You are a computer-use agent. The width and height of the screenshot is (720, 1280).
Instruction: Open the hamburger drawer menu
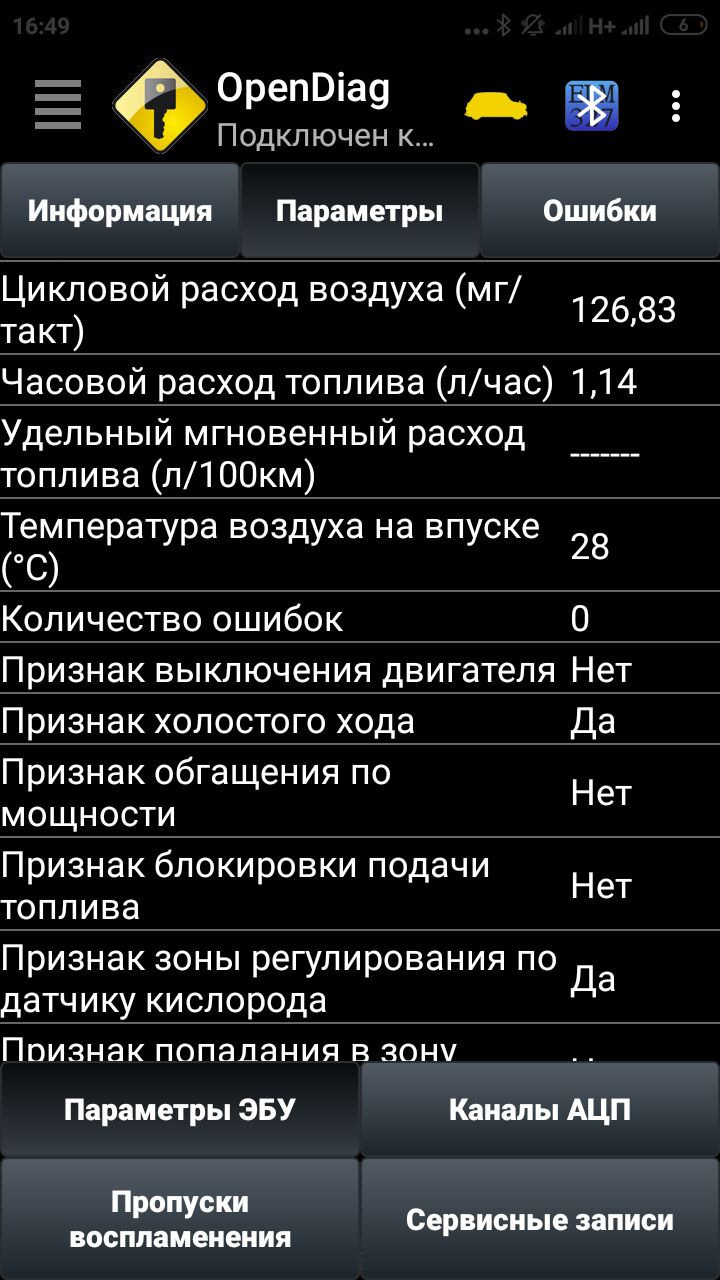point(57,105)
